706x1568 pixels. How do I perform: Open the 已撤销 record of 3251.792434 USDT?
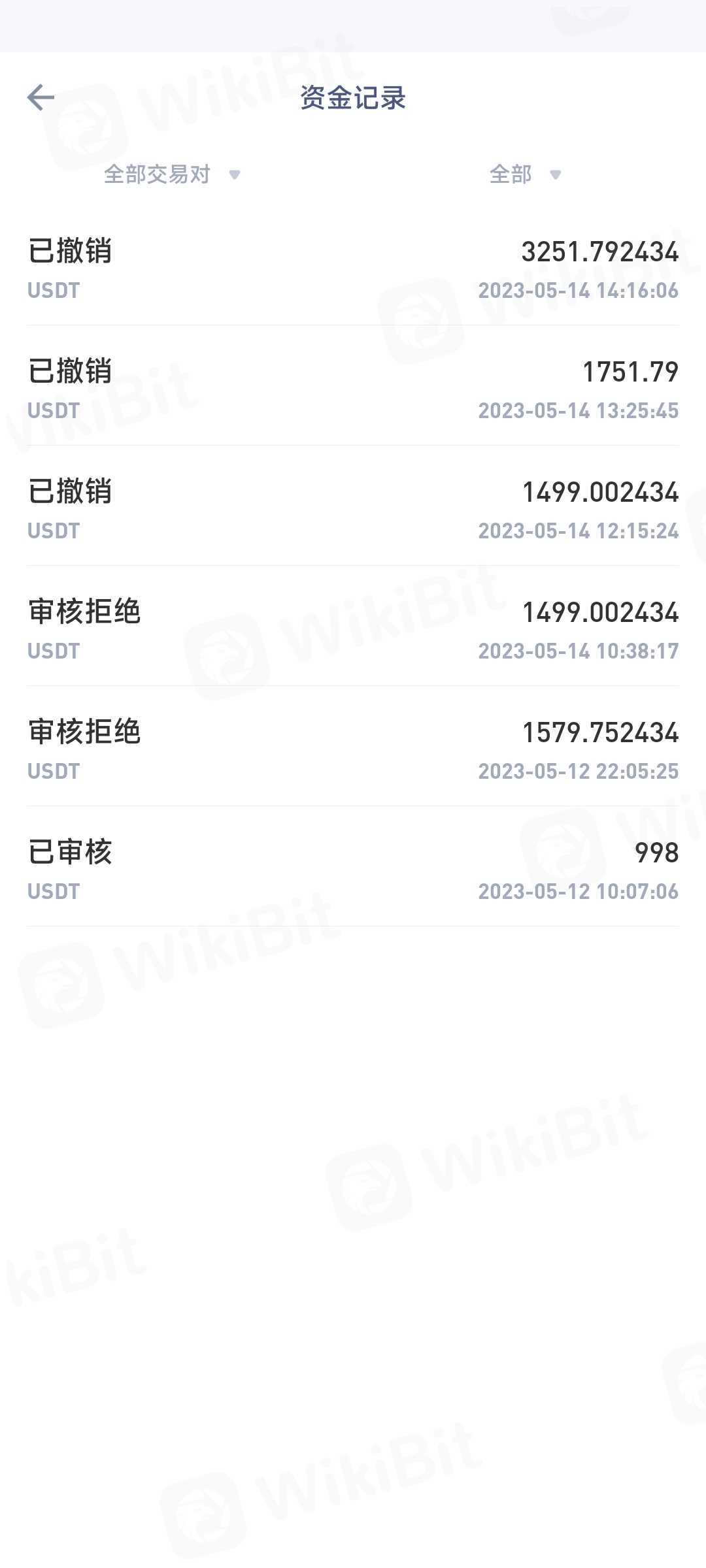tap(353, 269)
